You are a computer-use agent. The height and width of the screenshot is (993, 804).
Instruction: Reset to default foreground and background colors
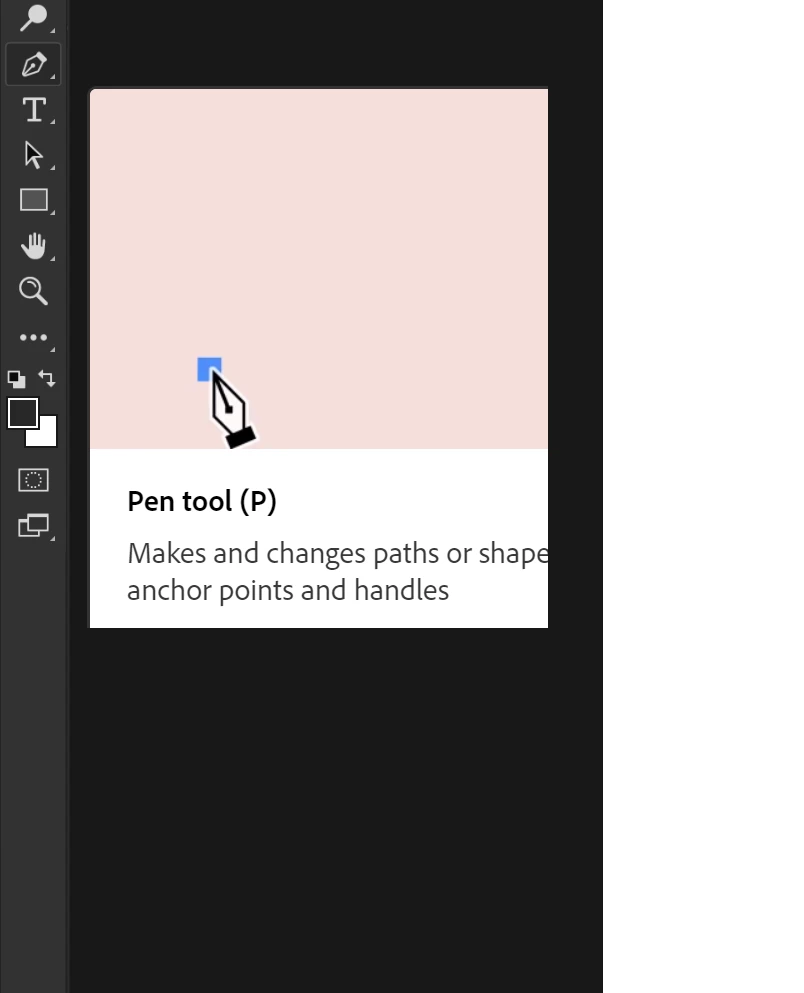point(17,379)
